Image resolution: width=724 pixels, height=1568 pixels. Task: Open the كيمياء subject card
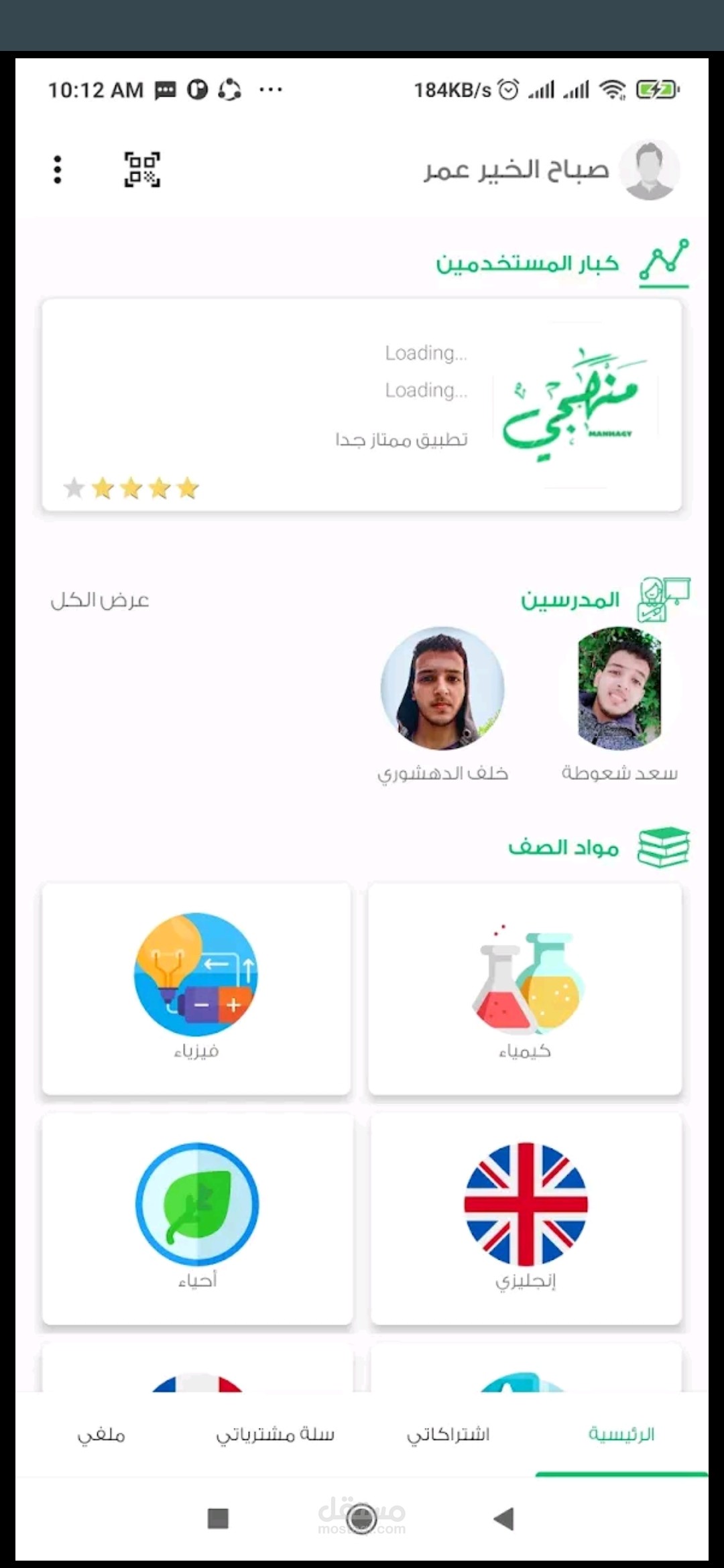point(525,989)
